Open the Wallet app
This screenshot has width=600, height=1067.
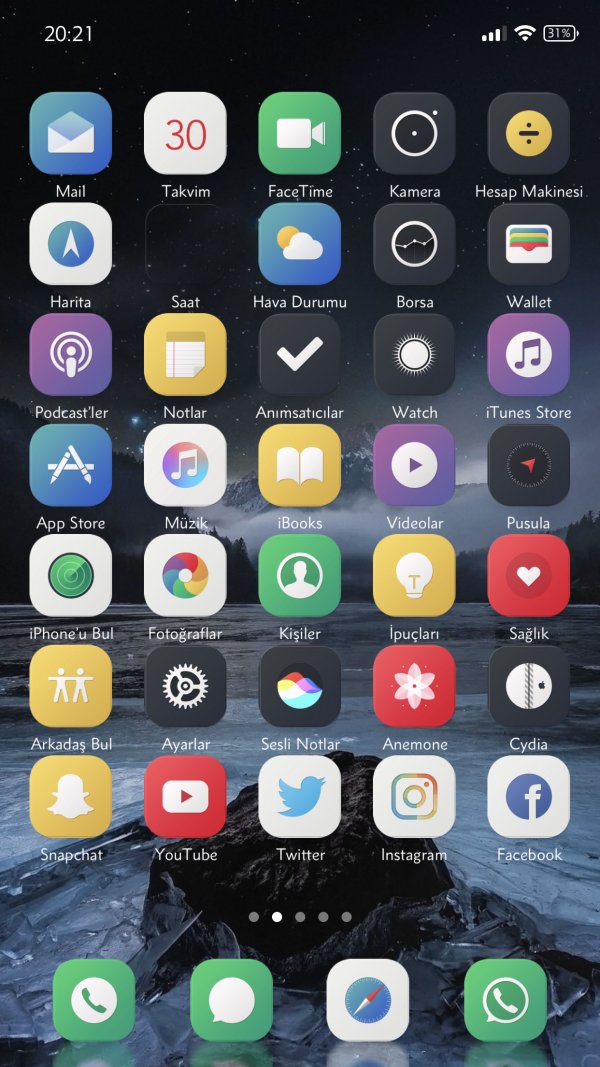point(528,244)
